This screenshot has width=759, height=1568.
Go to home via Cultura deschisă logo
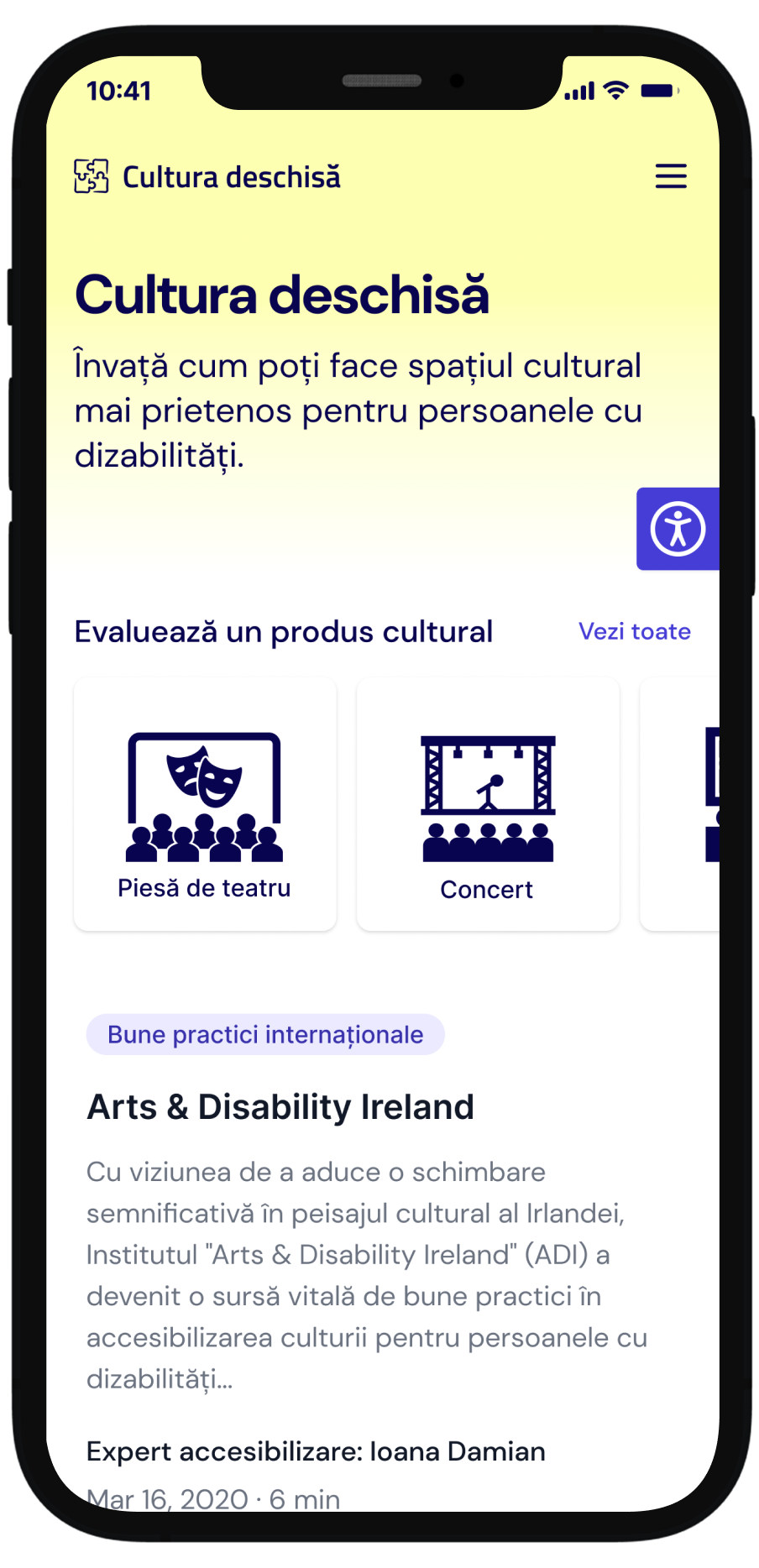[207, 177]
